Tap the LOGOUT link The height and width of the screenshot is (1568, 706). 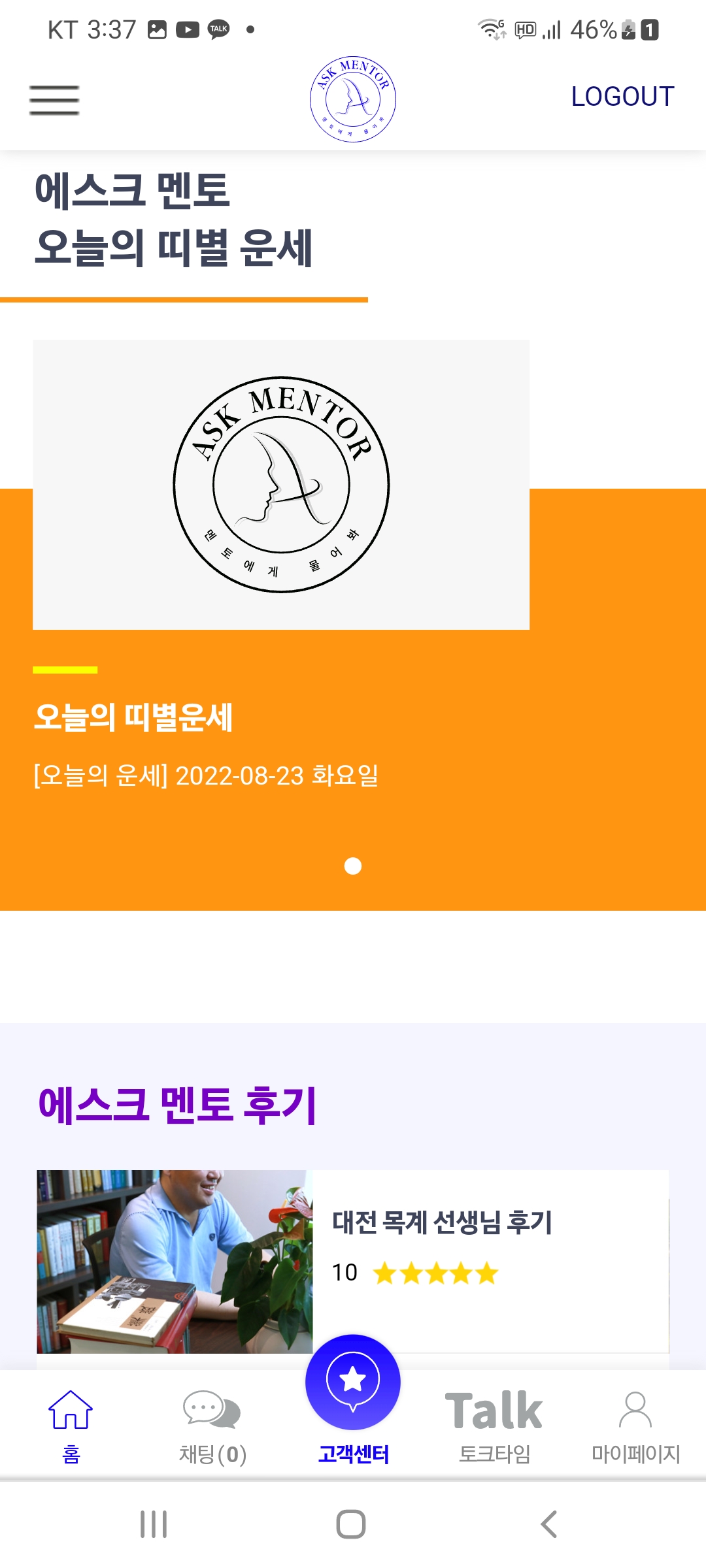[x=622, y=97]
